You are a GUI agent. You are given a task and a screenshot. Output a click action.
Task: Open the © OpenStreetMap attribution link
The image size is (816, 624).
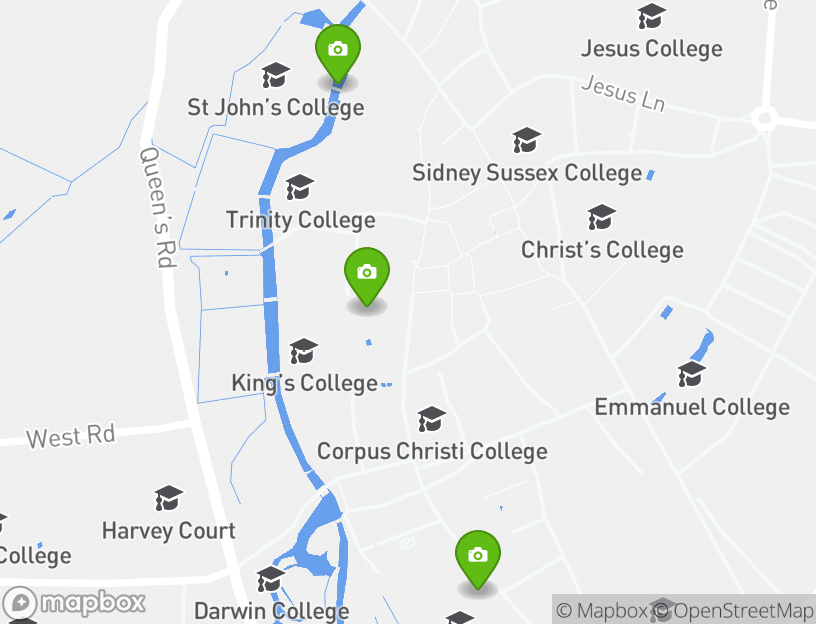pyautogui.click(x=742, y=610)
